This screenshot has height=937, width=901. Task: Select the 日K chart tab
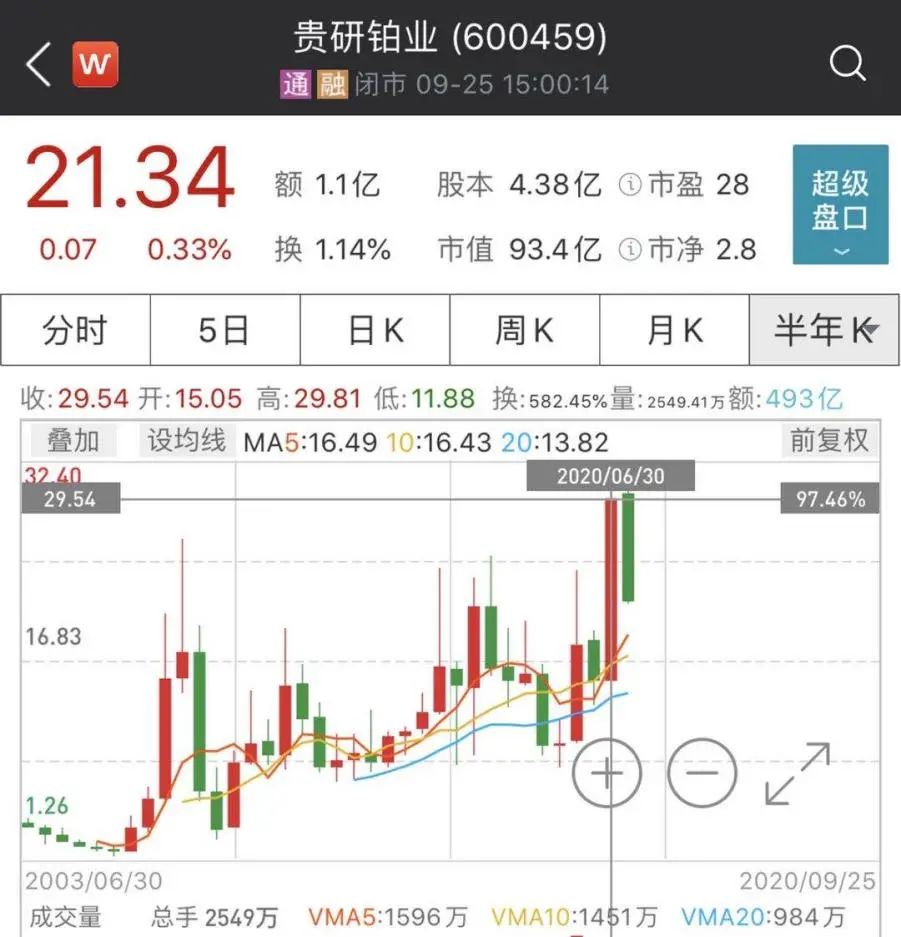[375, 330]
